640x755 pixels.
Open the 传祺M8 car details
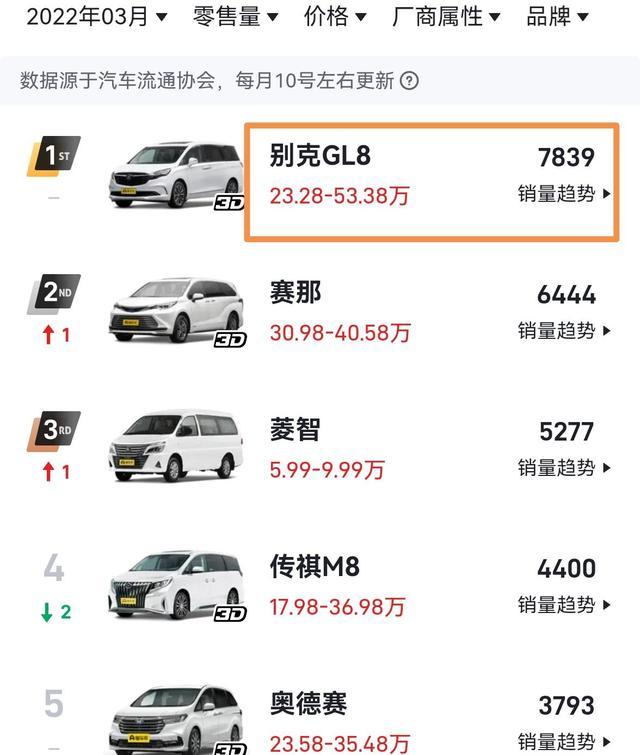point(315,567)
